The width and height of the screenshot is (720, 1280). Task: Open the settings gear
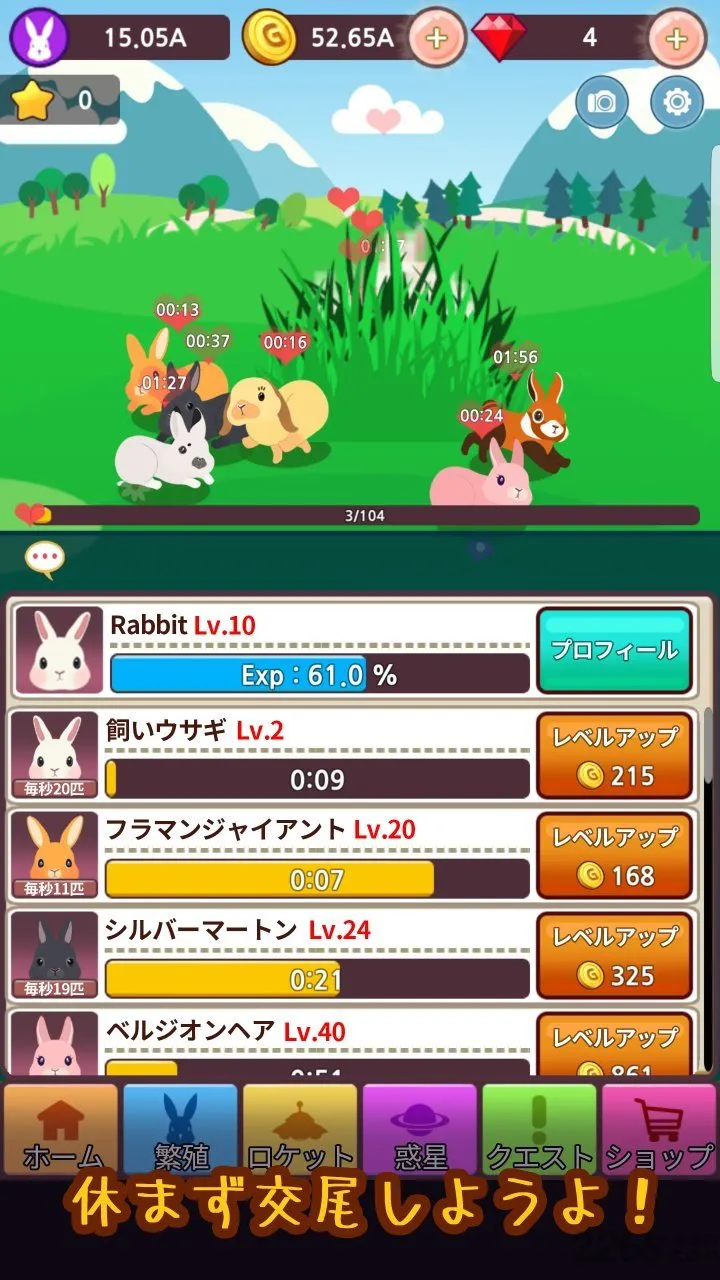[677, 102]
